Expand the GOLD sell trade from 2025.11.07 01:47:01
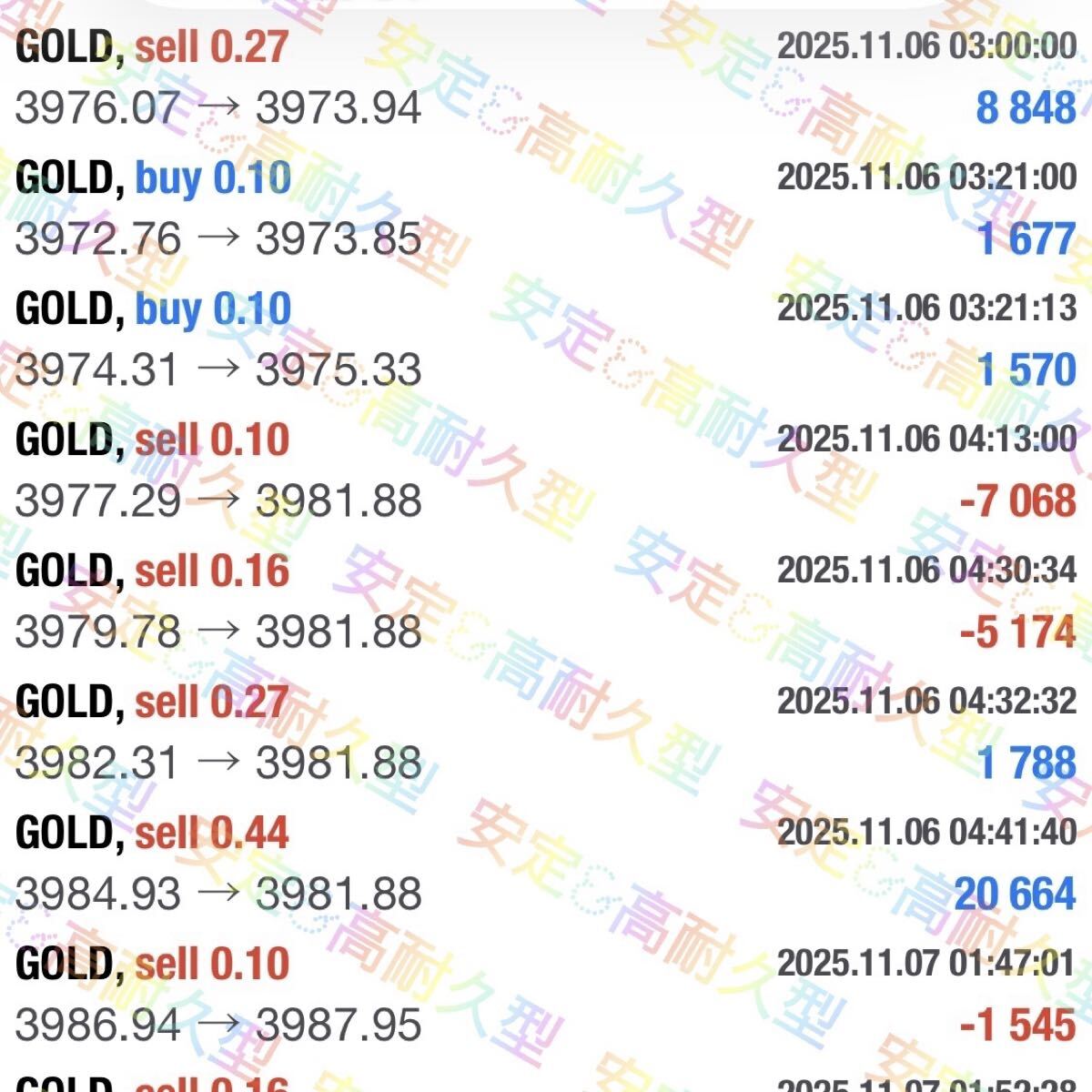Screen dimensions: 1092x1092 (x=546, y=995)
